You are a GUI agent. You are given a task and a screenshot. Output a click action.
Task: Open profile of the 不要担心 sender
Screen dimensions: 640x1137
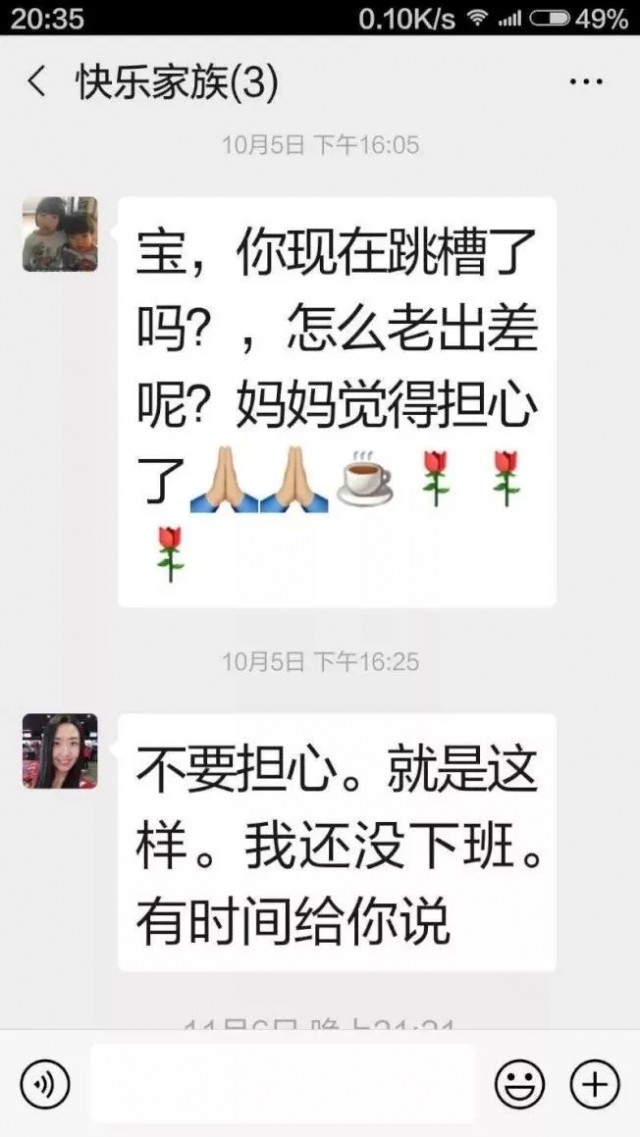60,751
